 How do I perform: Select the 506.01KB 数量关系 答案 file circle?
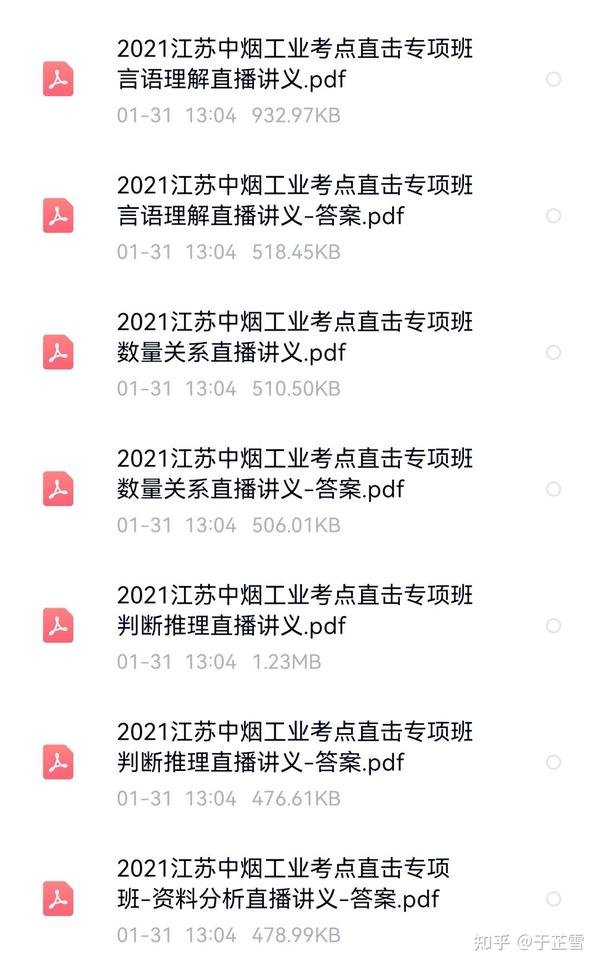coord(554,489)
